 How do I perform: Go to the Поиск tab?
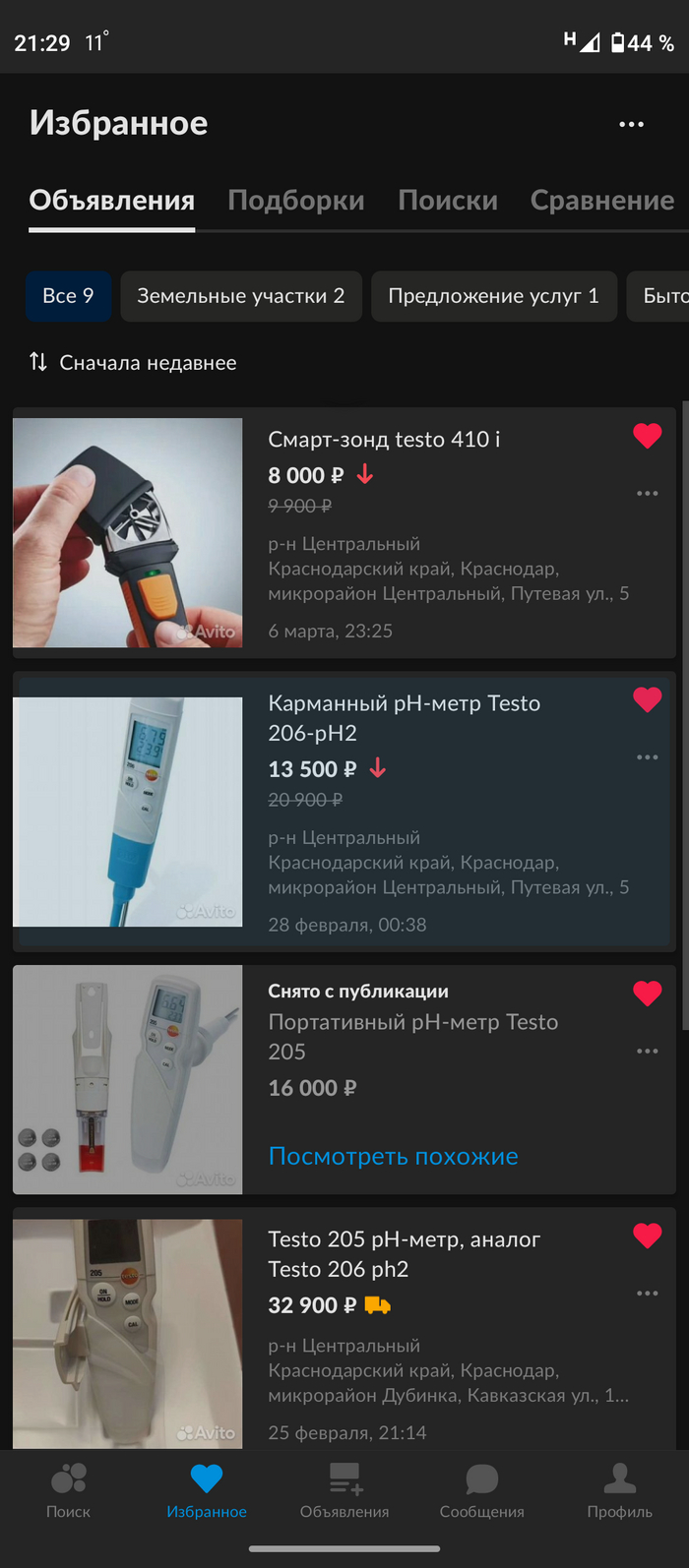coord(68,1490)
